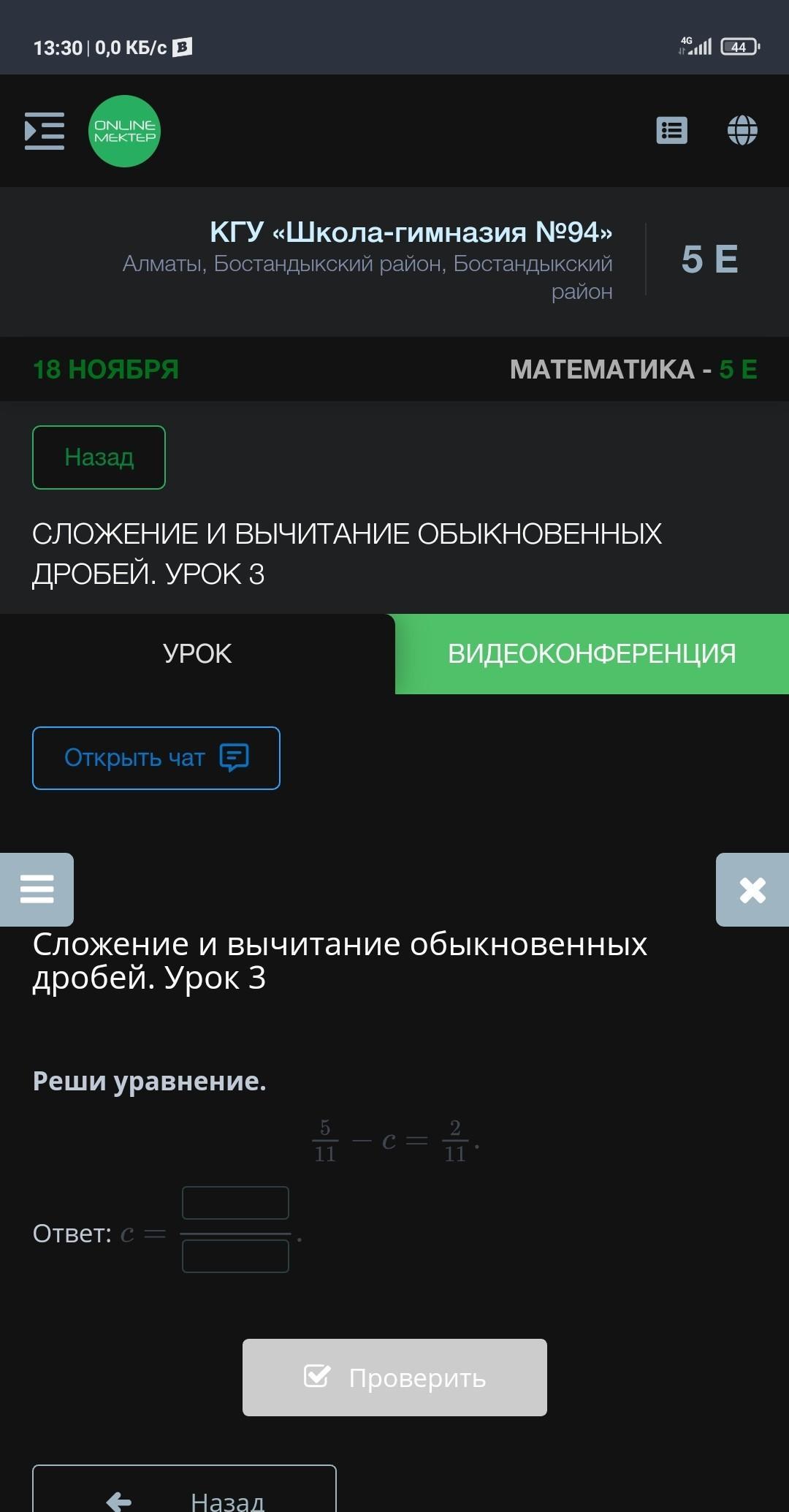Viewport: 789px width, 1512px height.
Task: Open the language globe icon
Action: pyautogui.click(x=742, y=131)
